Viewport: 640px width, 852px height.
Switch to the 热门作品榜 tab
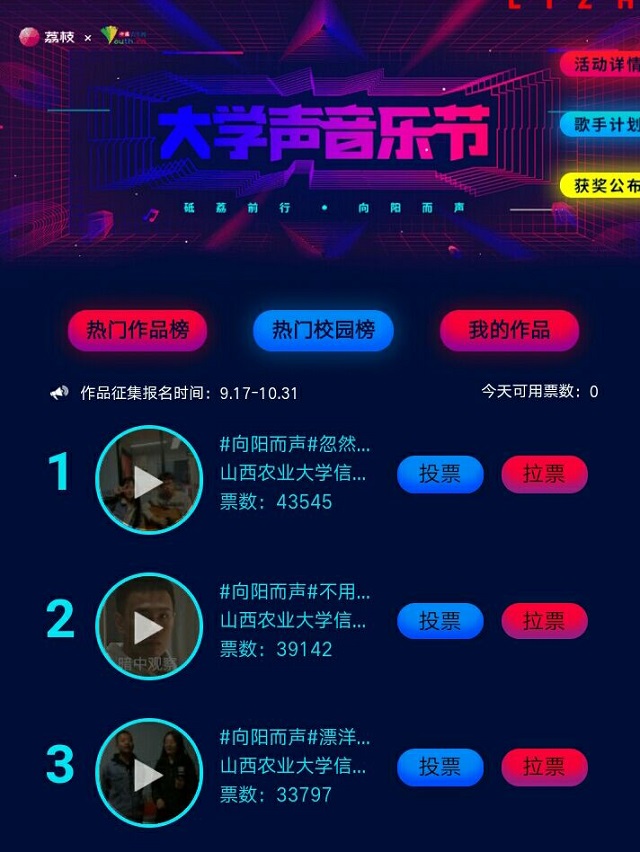tap(137, 330)
